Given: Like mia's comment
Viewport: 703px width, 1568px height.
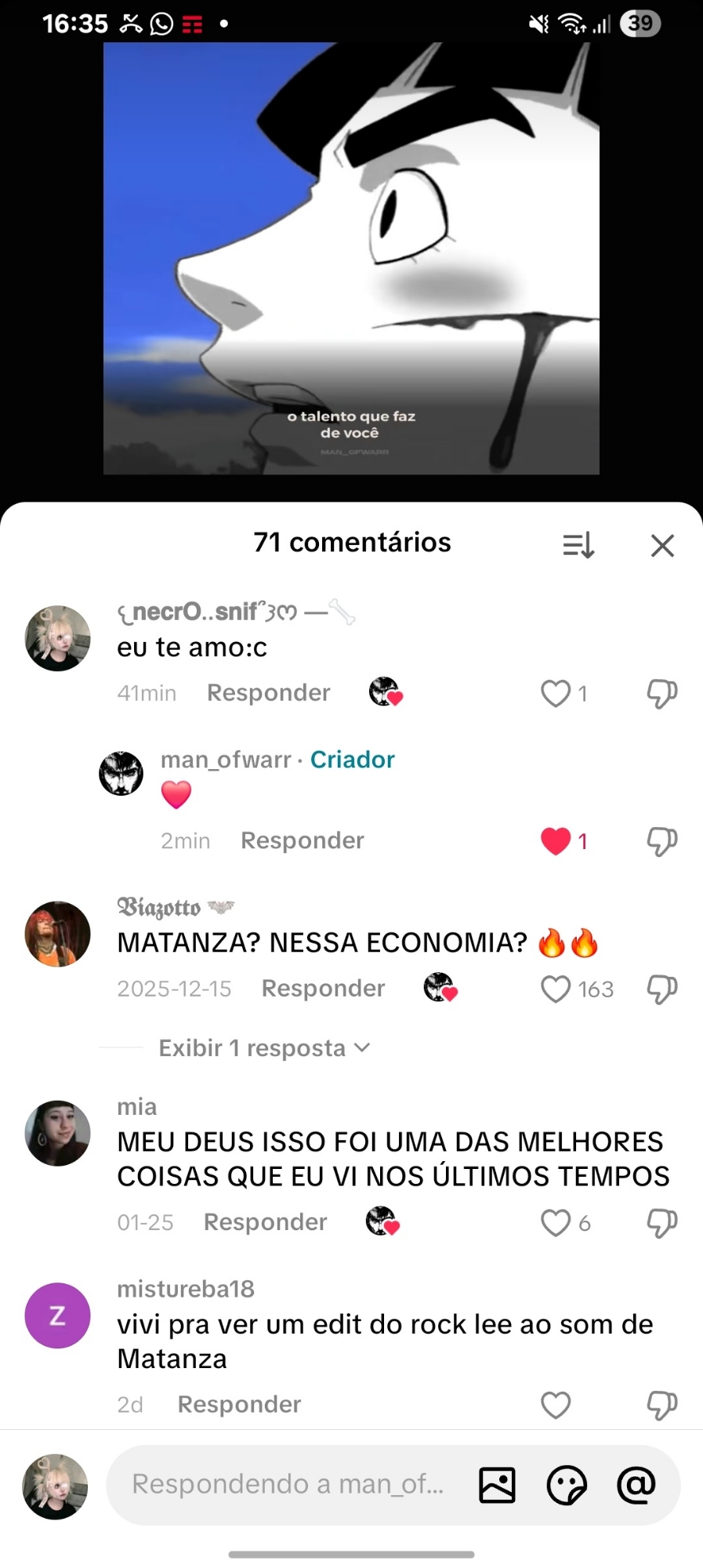Looking at the screenshot, I should (556, 1223).
